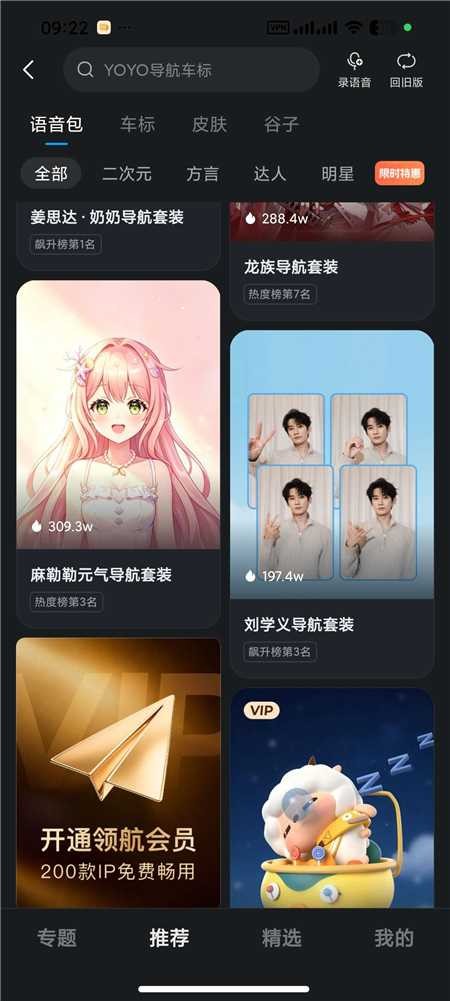Tap the YOYO导航车标 search field
Image resolution: width=450 pixels, height=1001 pixels.
coord(191,70)
